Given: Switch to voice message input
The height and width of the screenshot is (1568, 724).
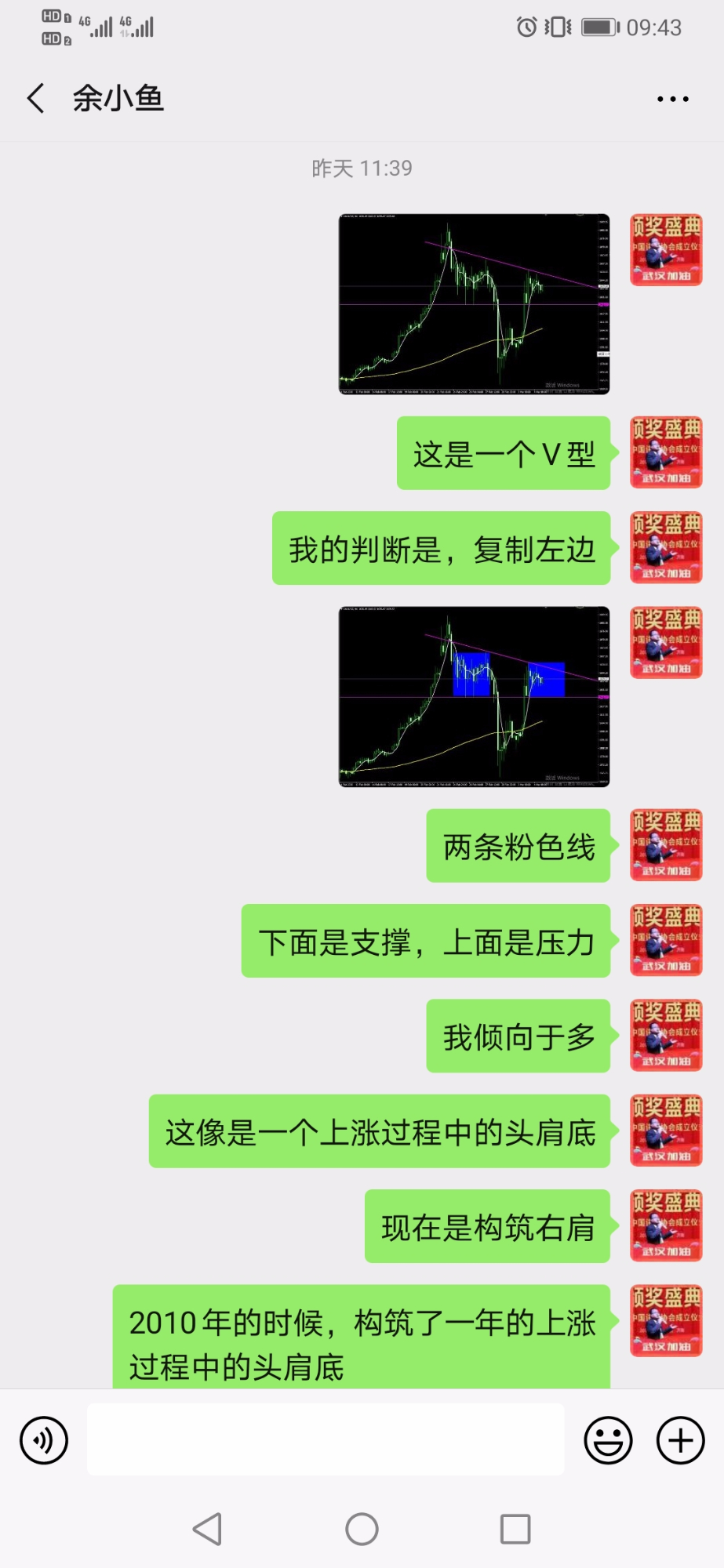Looking at the screenshot, I should [x=44, y=1440].
